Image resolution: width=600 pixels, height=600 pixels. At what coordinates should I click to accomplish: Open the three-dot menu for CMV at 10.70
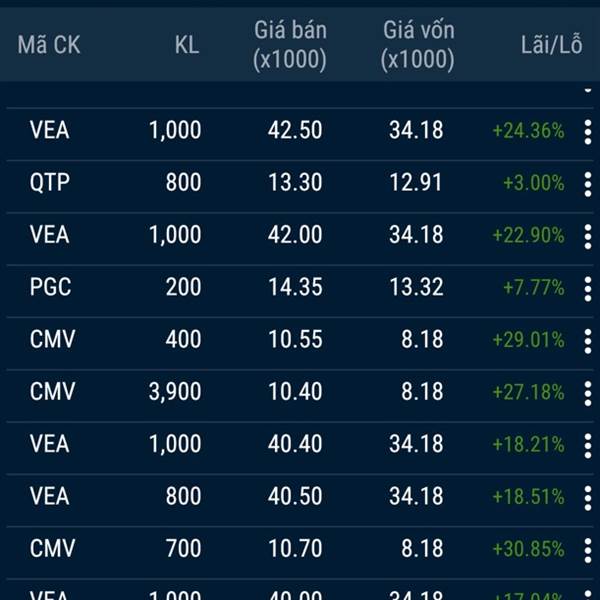[588, 549]
